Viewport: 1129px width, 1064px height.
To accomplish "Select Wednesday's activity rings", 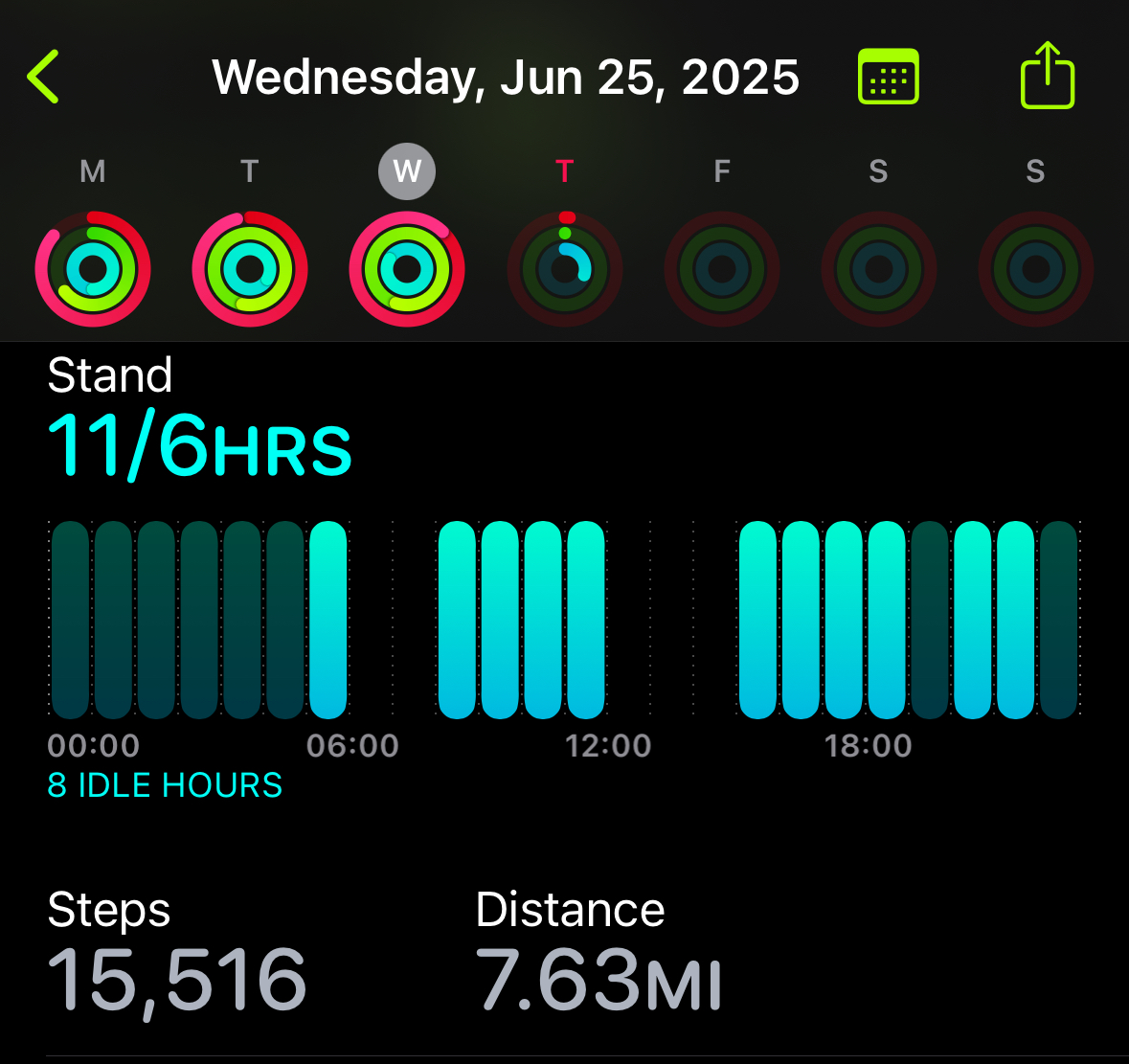I will [407, 269].
